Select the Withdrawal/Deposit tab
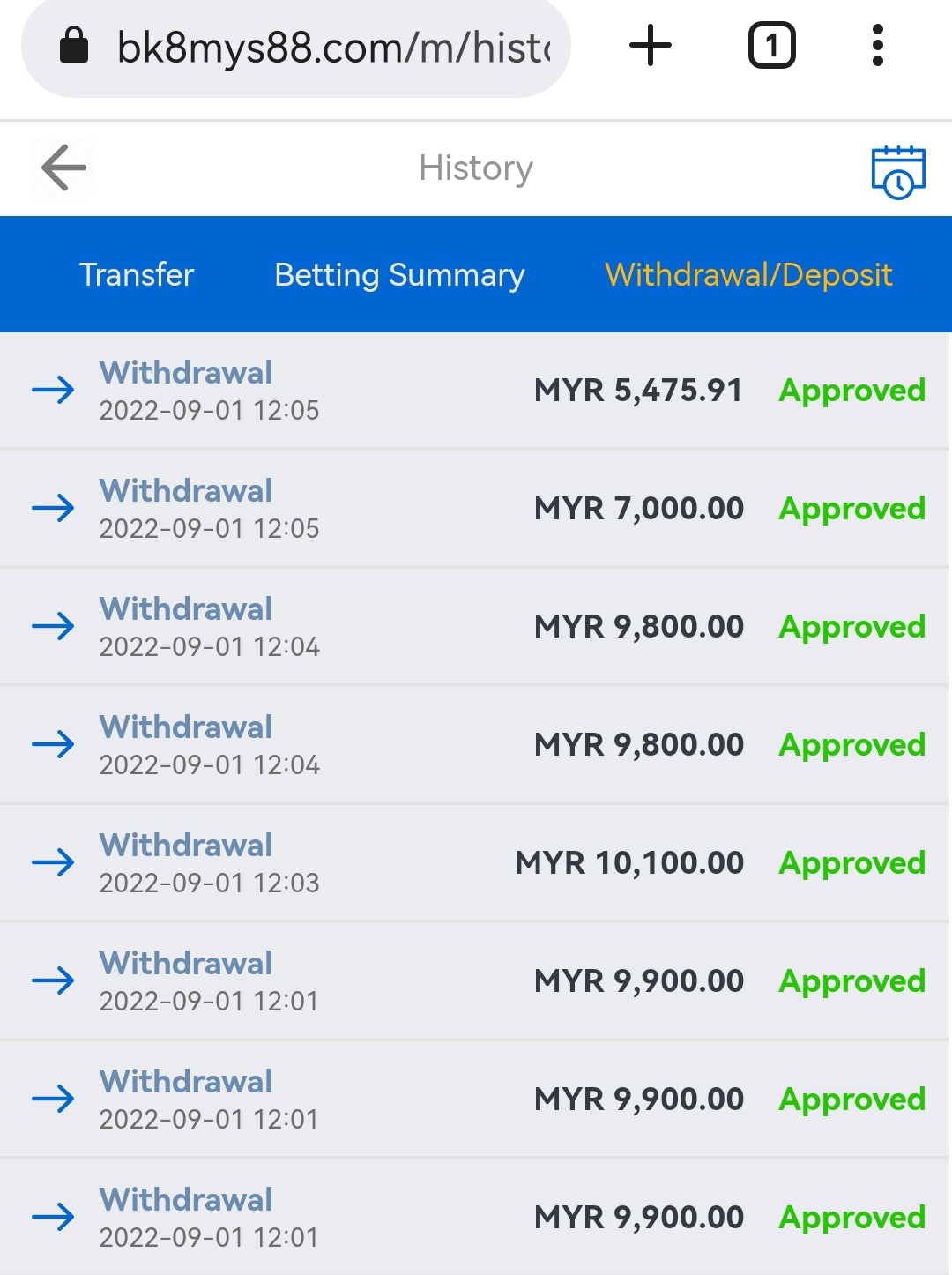Viewport: 952px width, 1275px height. point(748,275)
